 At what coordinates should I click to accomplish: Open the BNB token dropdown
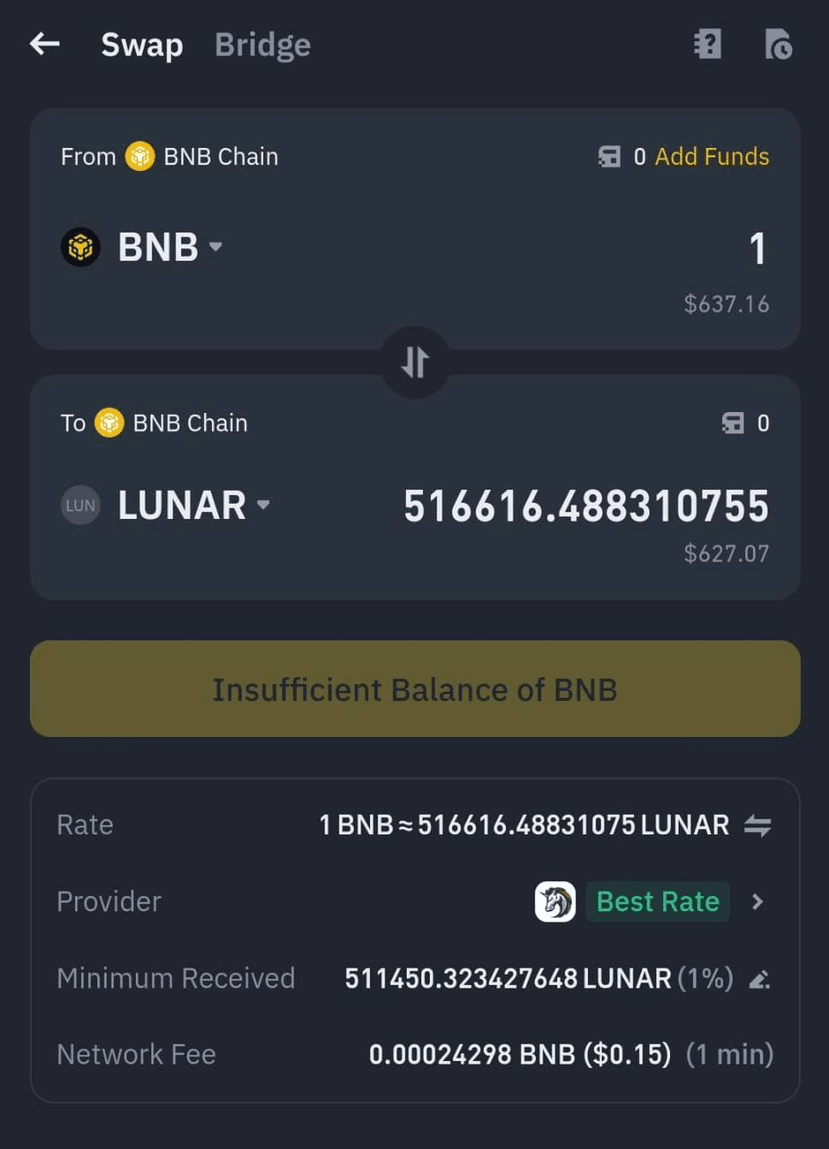tap(168, 247)
